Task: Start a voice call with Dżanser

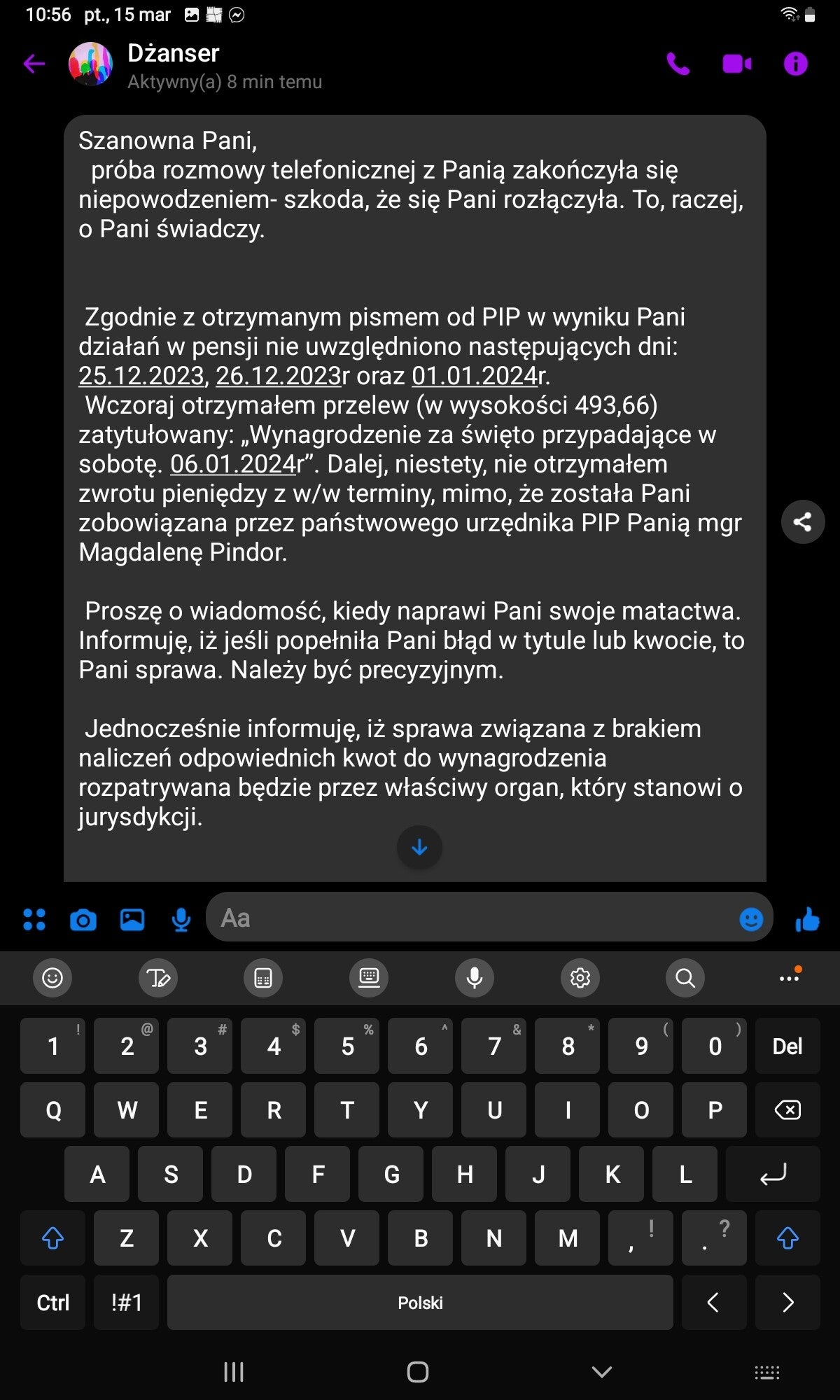Action: tap(678, 64)
